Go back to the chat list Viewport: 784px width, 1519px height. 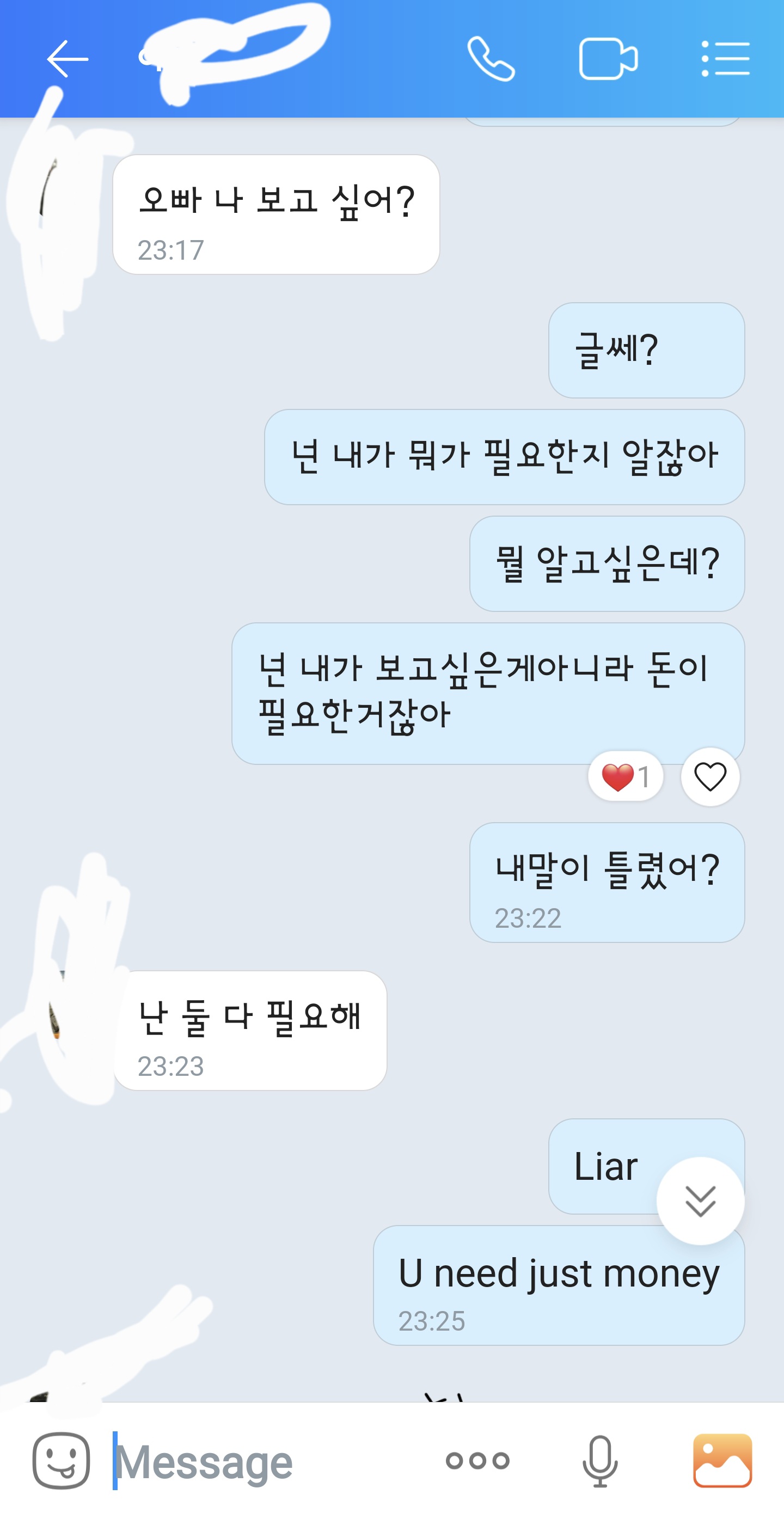click(67, 59)
